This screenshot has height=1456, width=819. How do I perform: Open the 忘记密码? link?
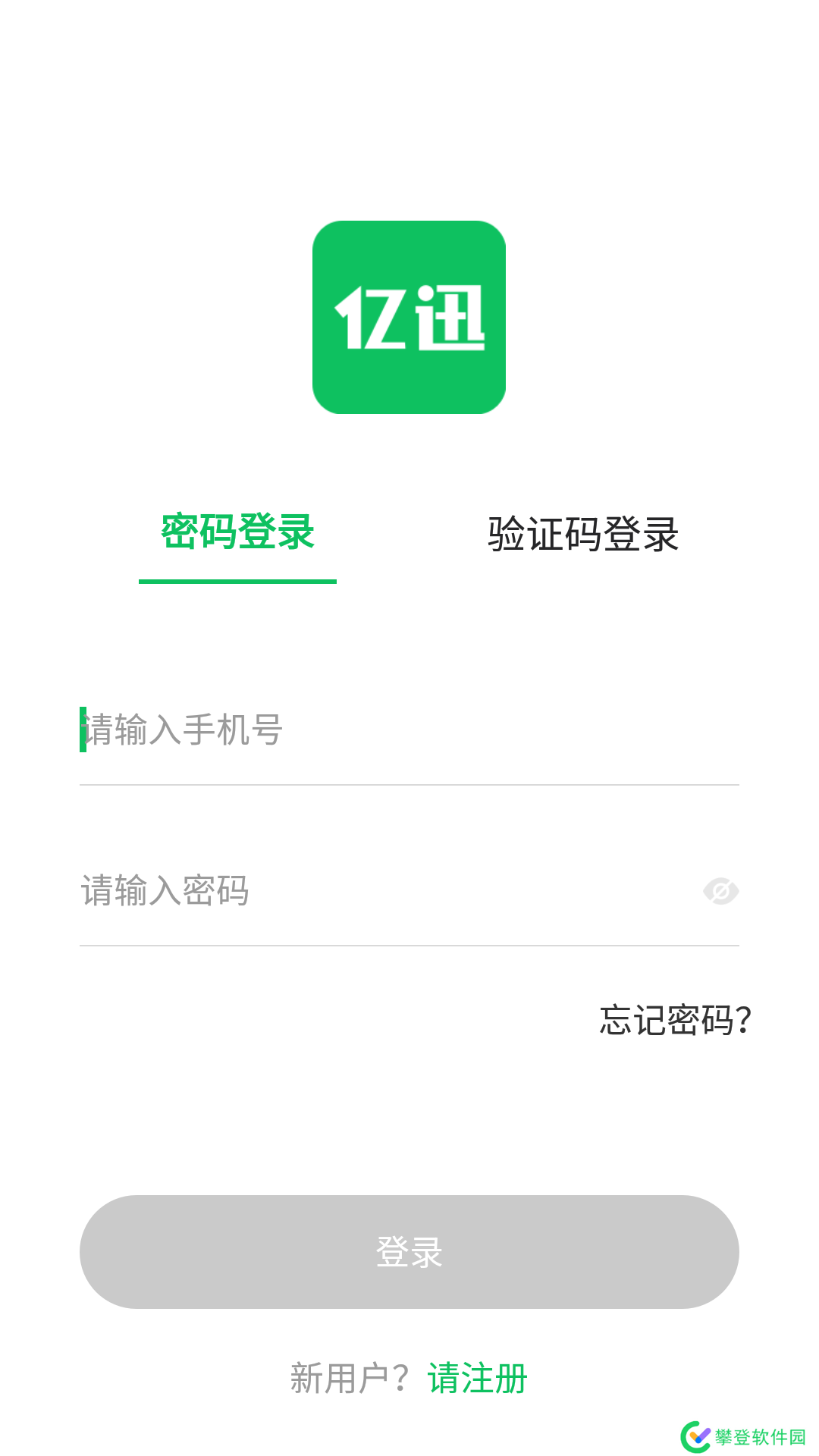pyautogui.click(x=675, y=1020)
